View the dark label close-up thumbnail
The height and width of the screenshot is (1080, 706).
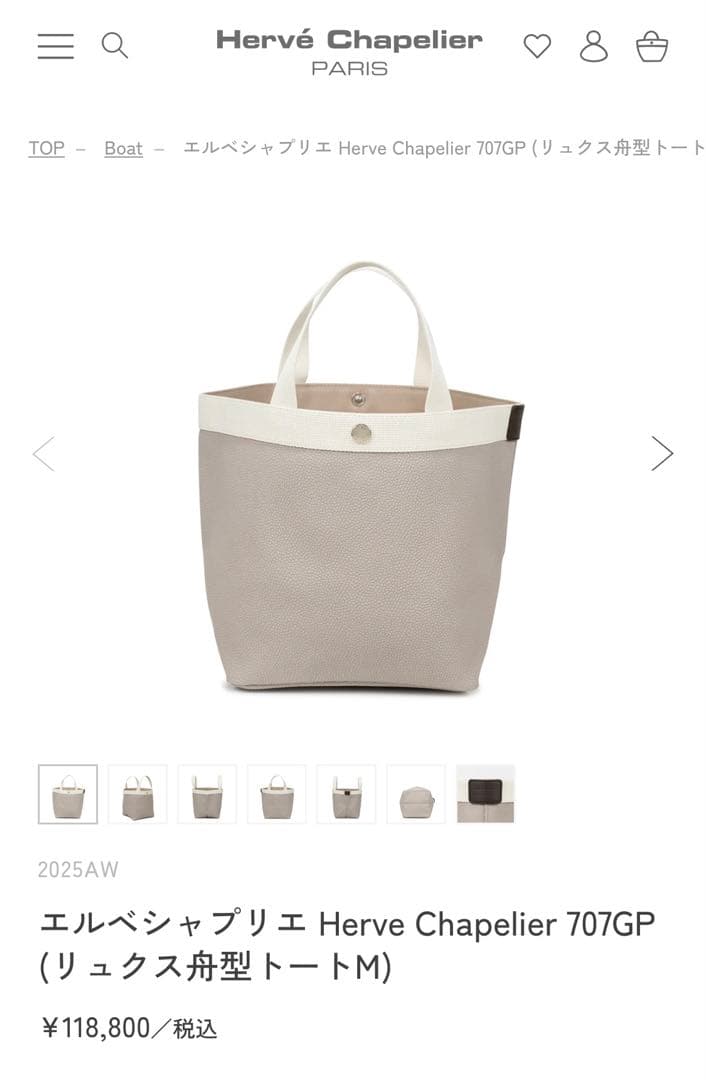tap(485, 794)
